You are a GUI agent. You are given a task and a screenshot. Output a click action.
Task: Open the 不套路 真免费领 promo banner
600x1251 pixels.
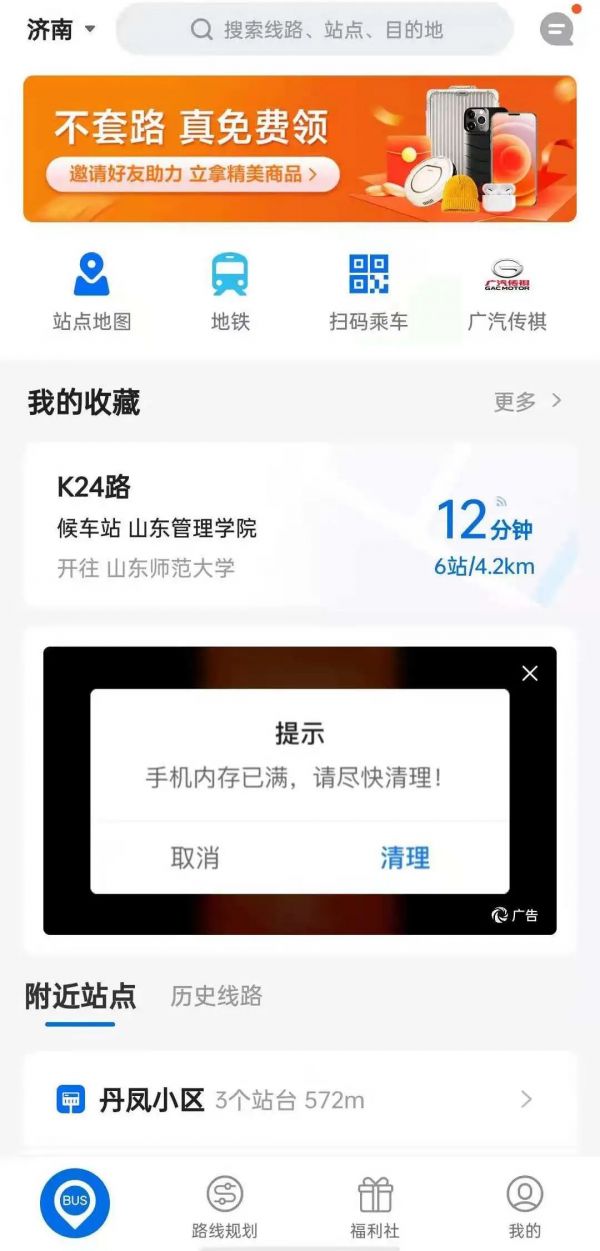300,148
